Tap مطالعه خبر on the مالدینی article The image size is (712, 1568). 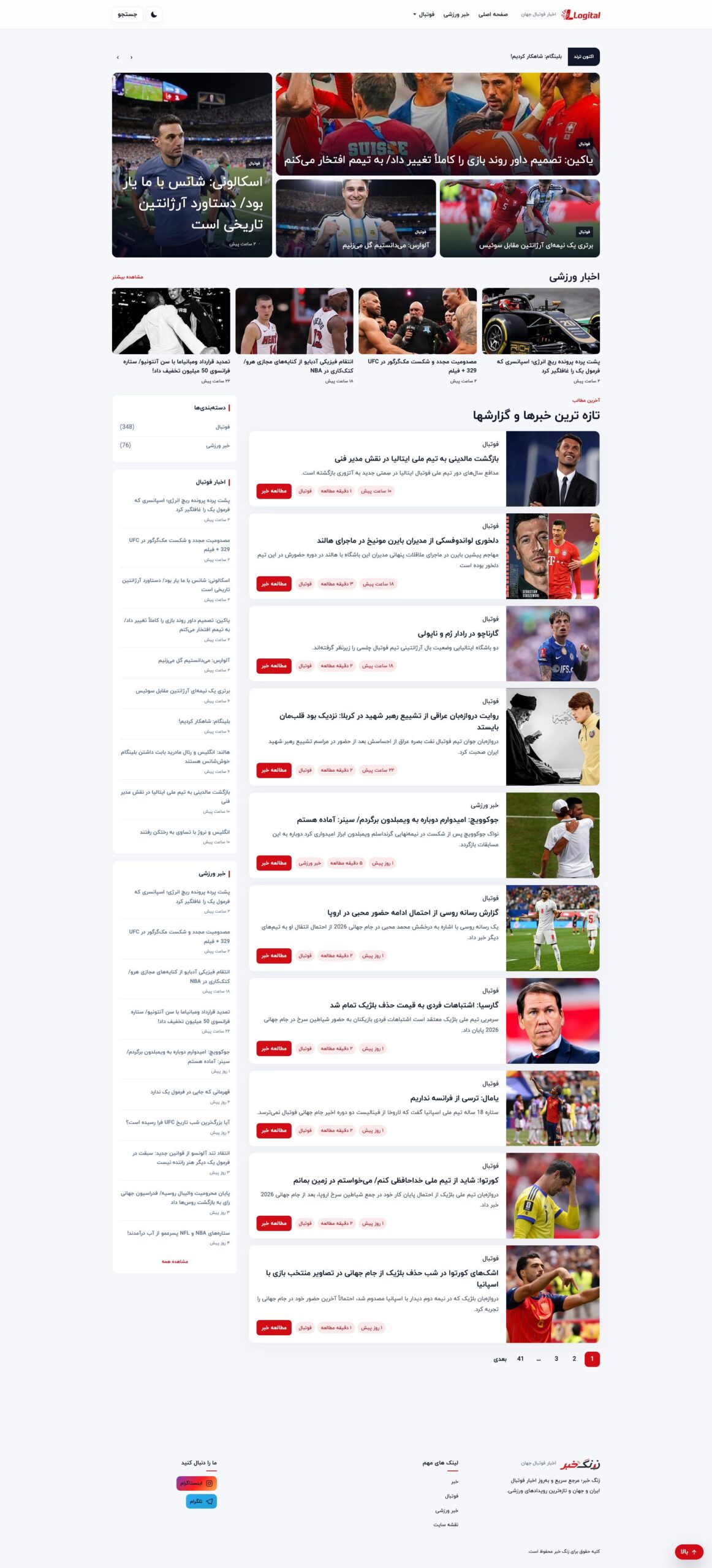[274, 491]
